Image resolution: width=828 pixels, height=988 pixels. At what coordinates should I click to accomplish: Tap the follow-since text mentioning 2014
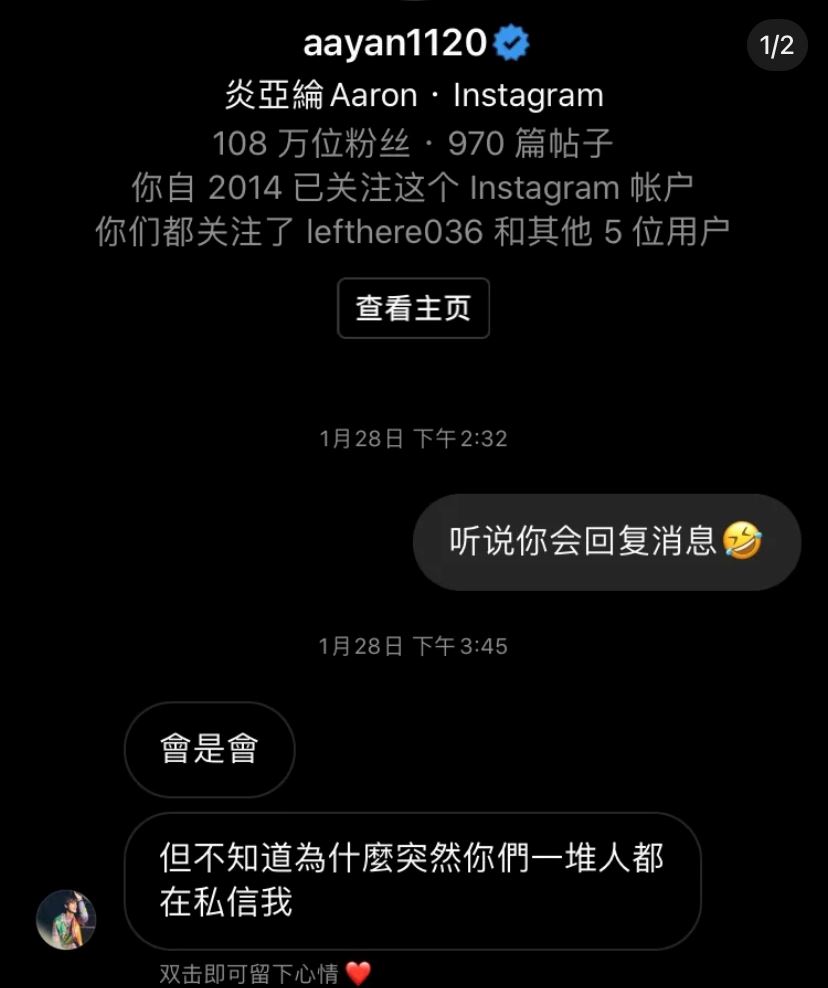point(413,186)
